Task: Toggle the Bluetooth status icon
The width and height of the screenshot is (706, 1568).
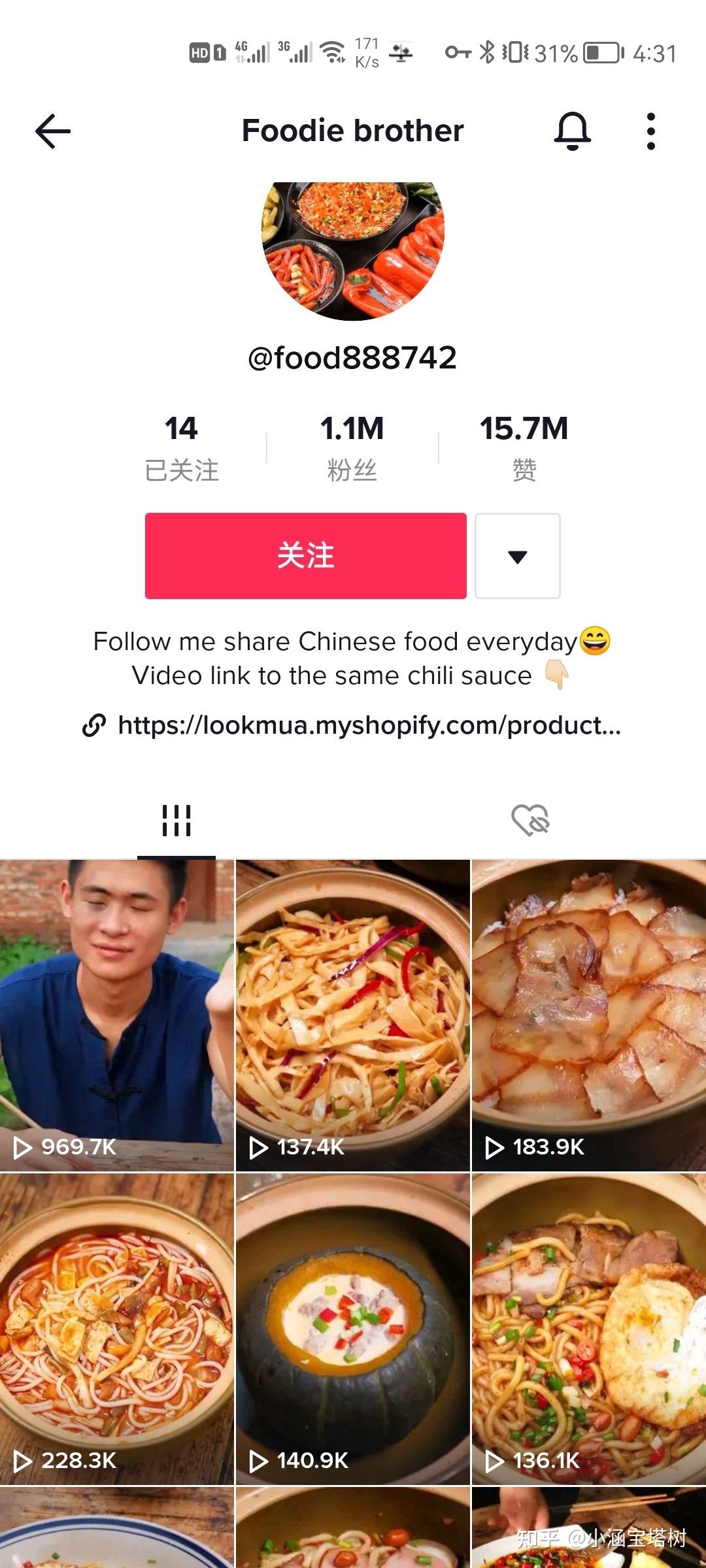Action: tap(487, 54)
